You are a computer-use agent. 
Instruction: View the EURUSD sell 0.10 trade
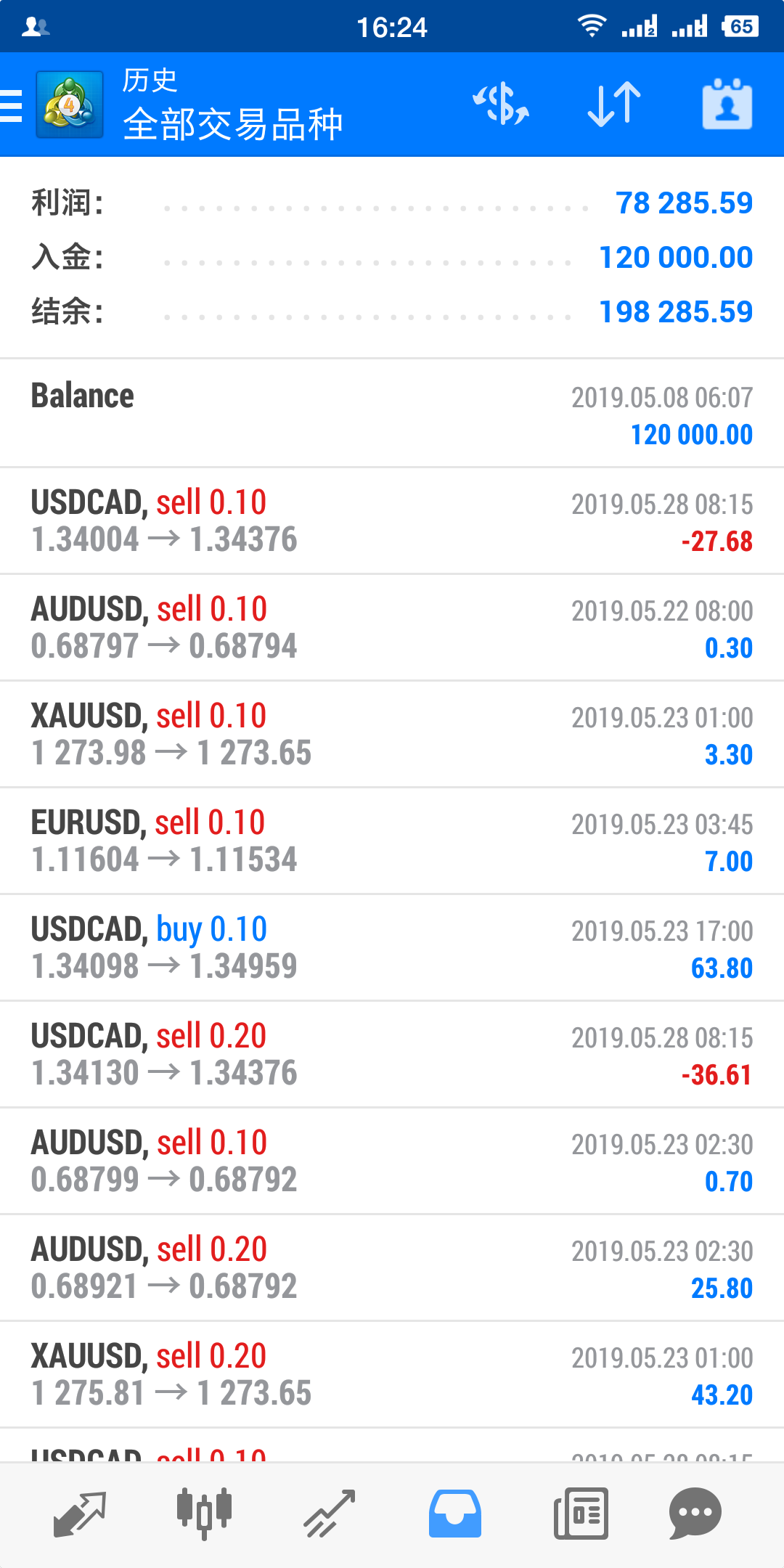(x=392, y=841)
